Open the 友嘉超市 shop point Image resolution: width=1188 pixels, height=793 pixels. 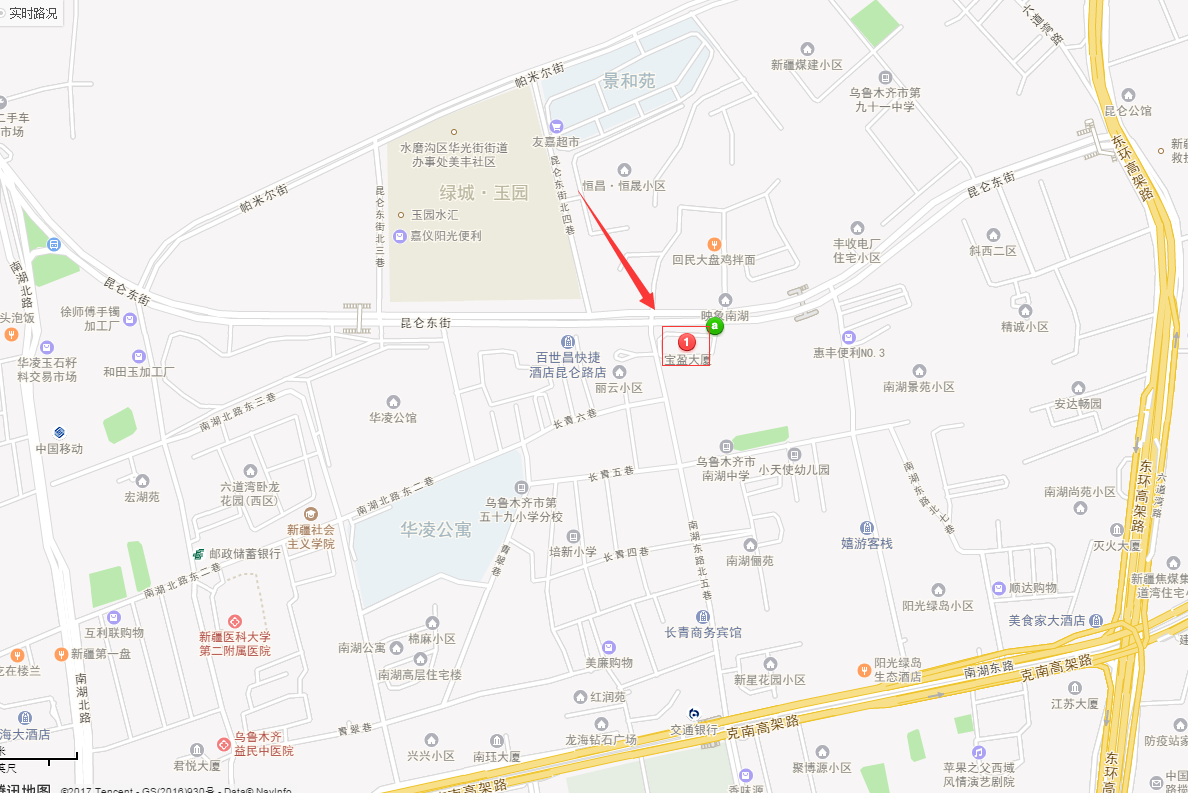(x=556, y=126)
